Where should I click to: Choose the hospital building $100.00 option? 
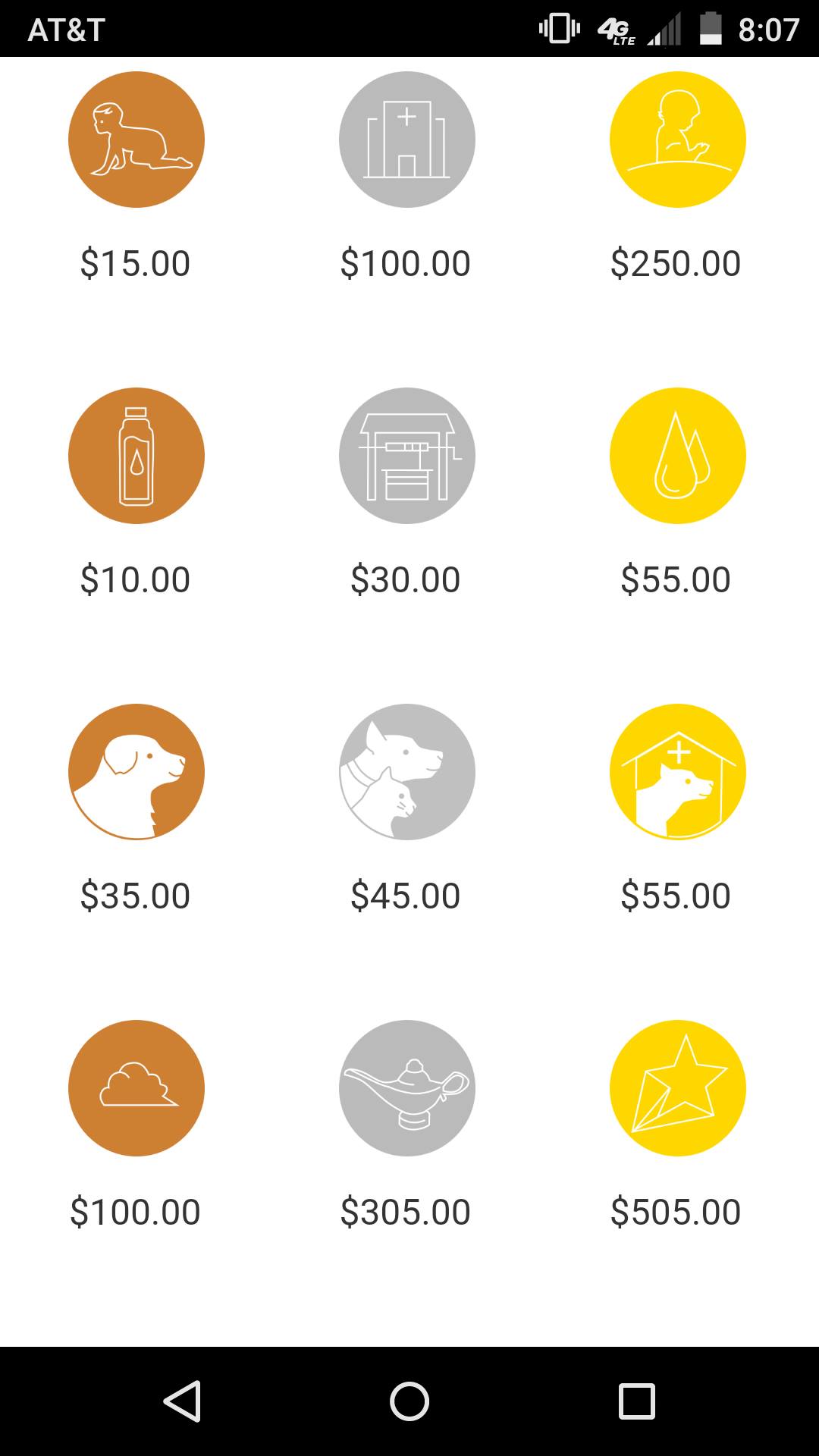[x=407, y=140]
